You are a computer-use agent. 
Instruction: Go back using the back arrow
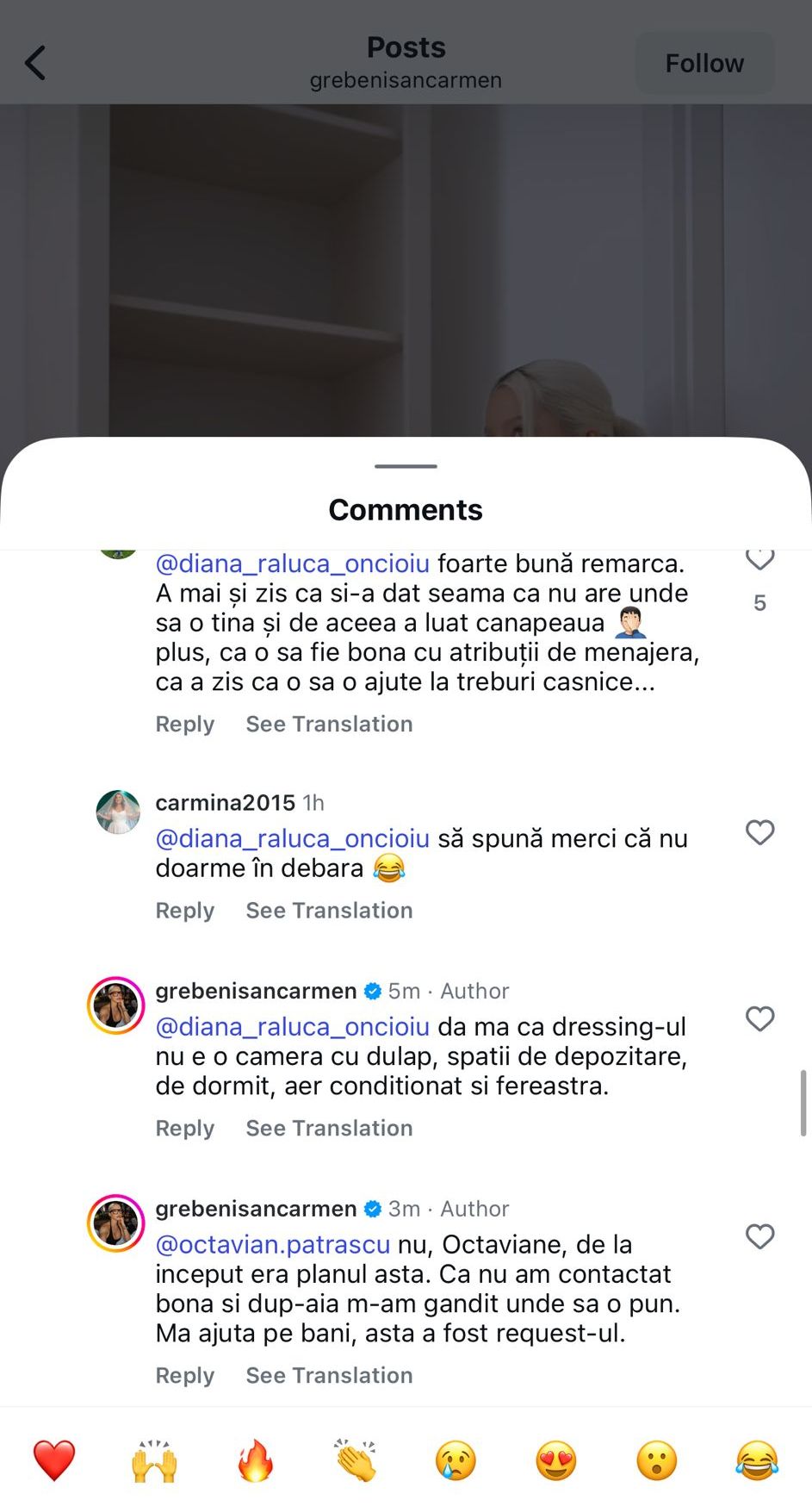[x=35, y=63]
